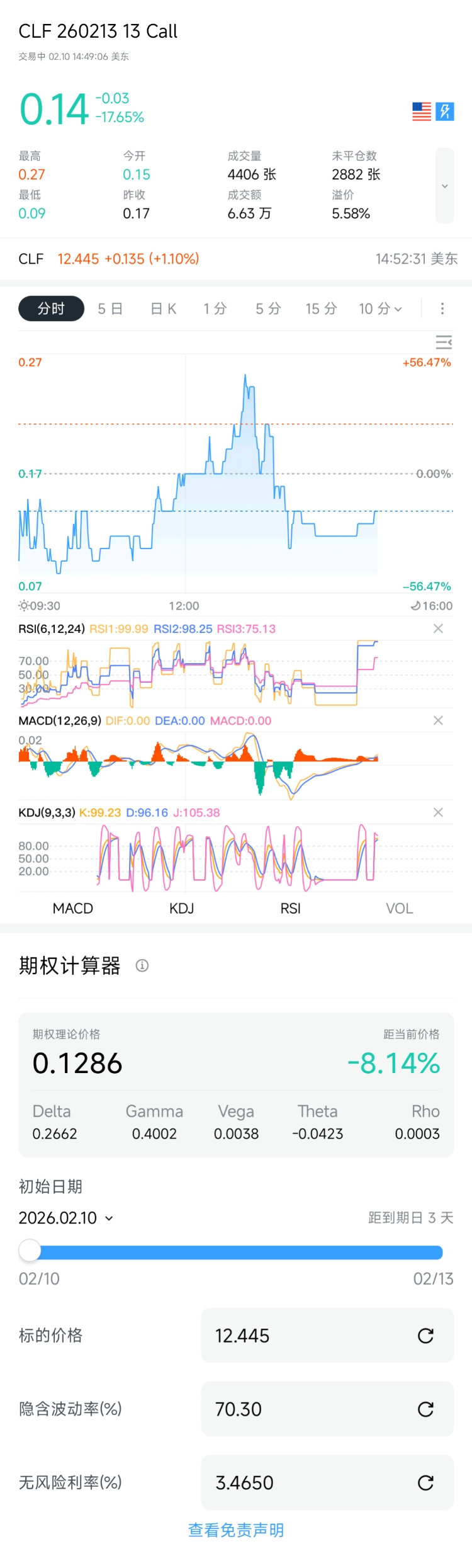
Task: Reset the 标的价格 value
Action: [425, 1336]
